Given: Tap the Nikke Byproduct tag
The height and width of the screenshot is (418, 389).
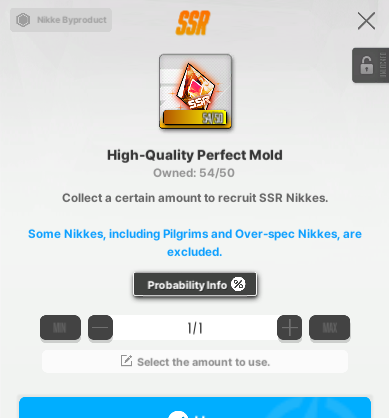Looking at the screenshot, I should pyautogui.click(x=61, y=20).
